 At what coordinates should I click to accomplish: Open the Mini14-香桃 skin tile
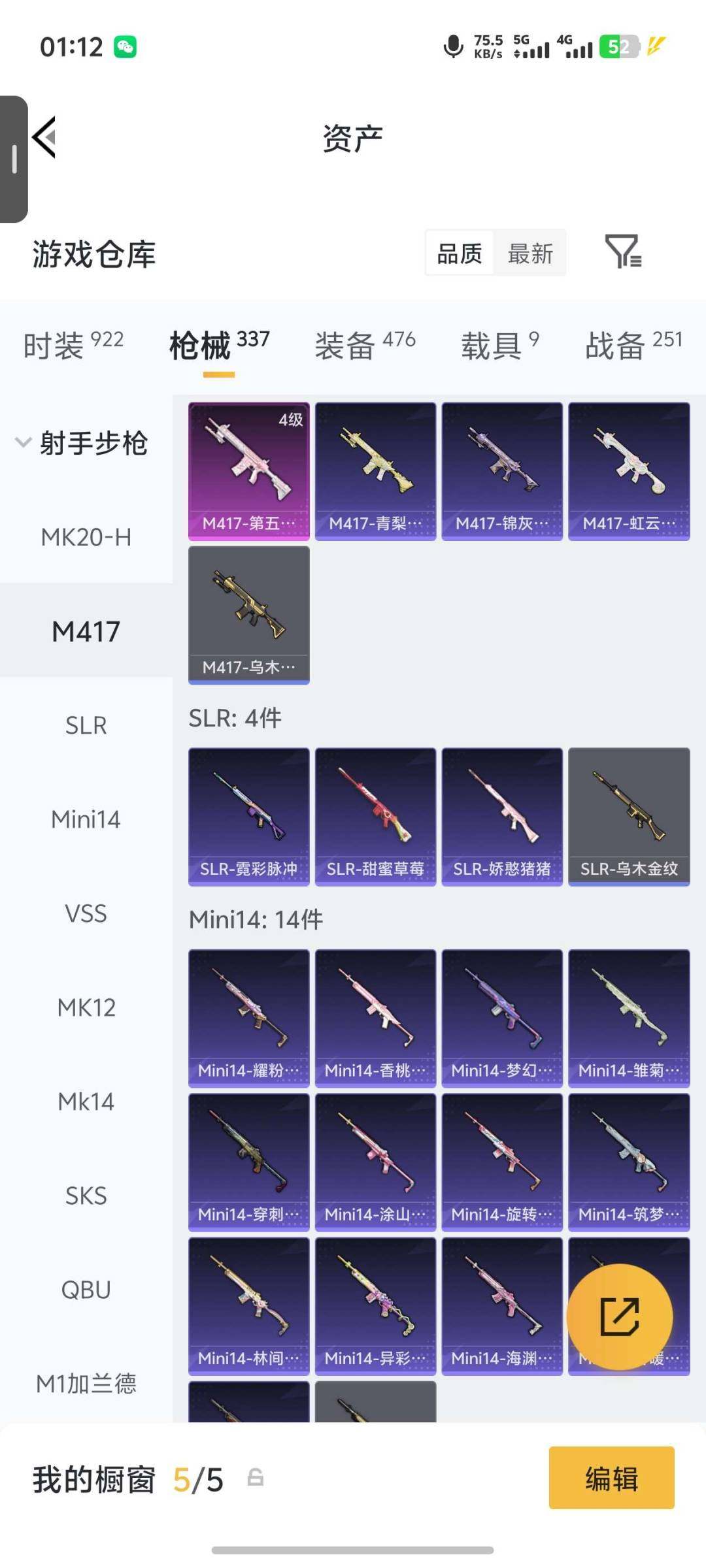[x=375, y=1019]
